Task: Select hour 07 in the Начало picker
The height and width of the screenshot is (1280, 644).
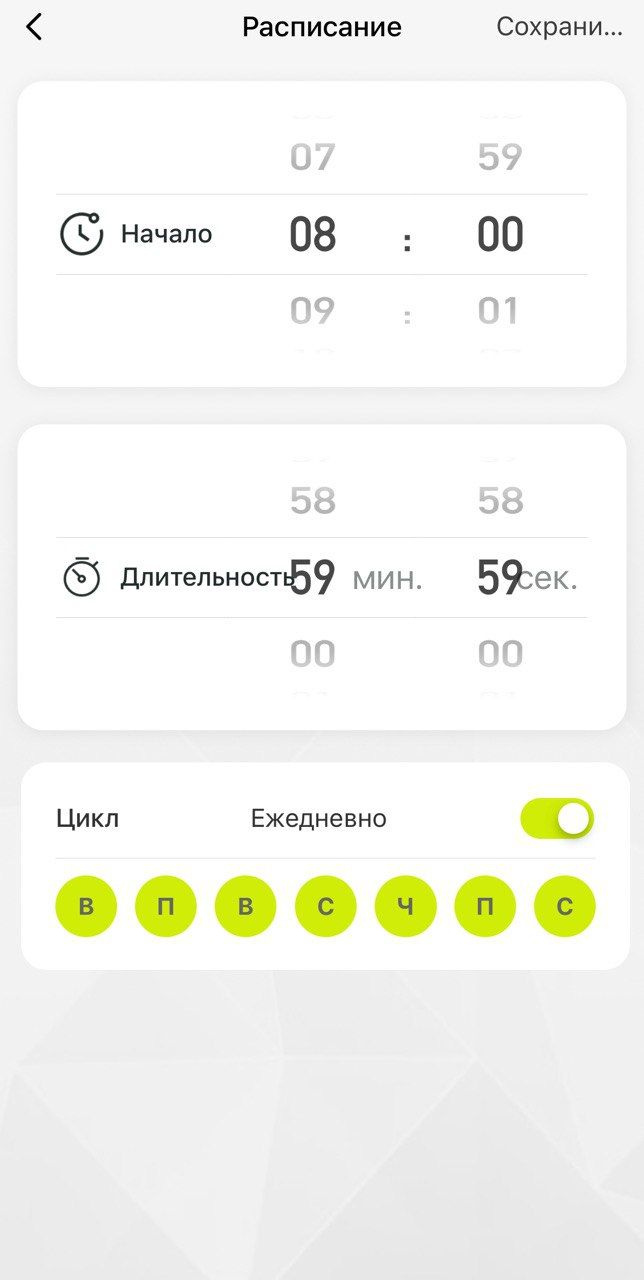Action: pos(312,157)
